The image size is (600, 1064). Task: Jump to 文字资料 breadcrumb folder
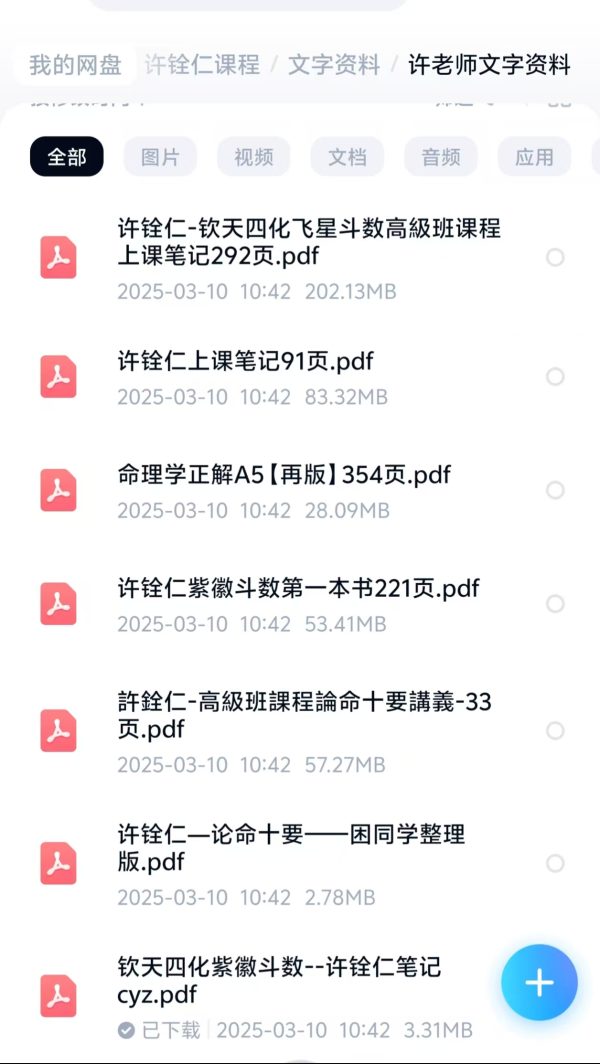(334, 65)
